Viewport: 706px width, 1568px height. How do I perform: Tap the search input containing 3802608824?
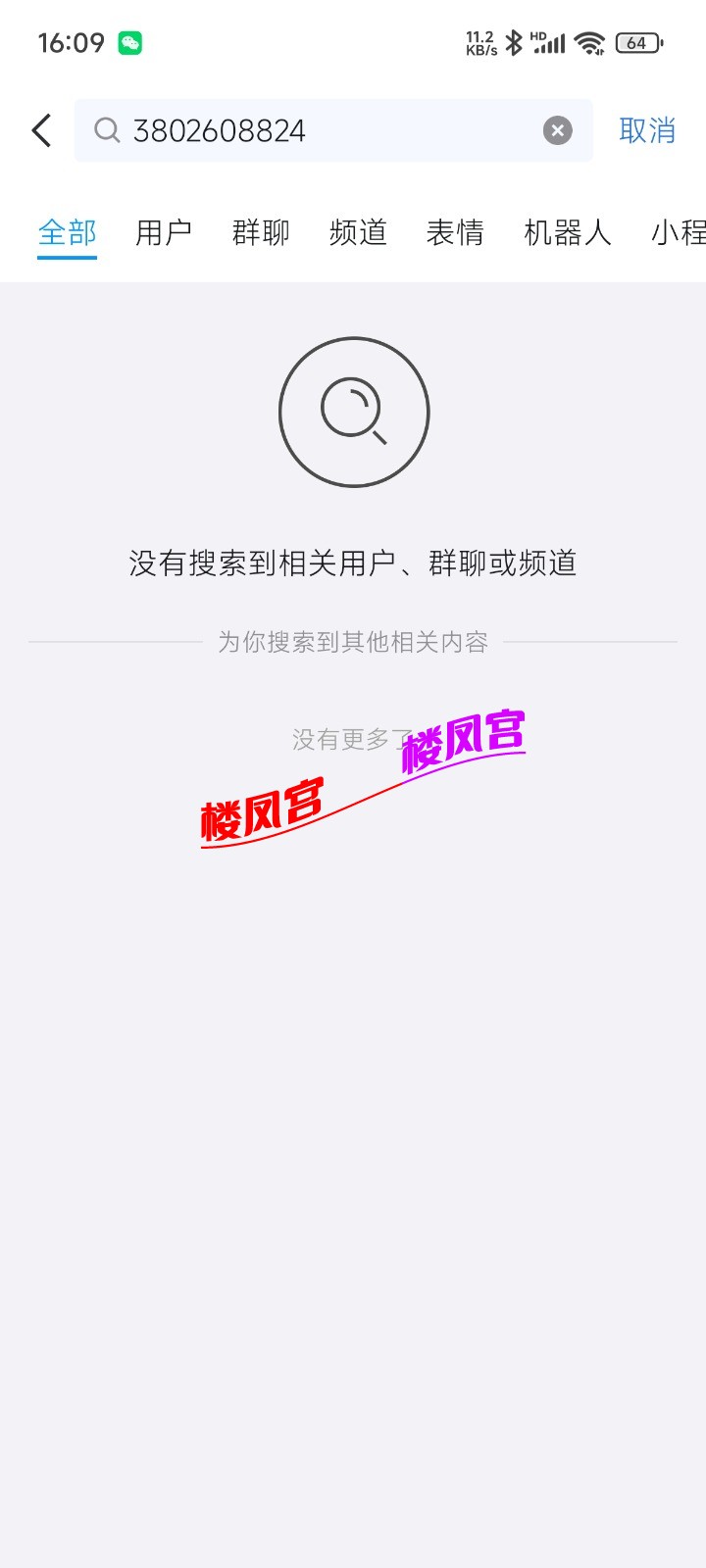pos(294,129)
